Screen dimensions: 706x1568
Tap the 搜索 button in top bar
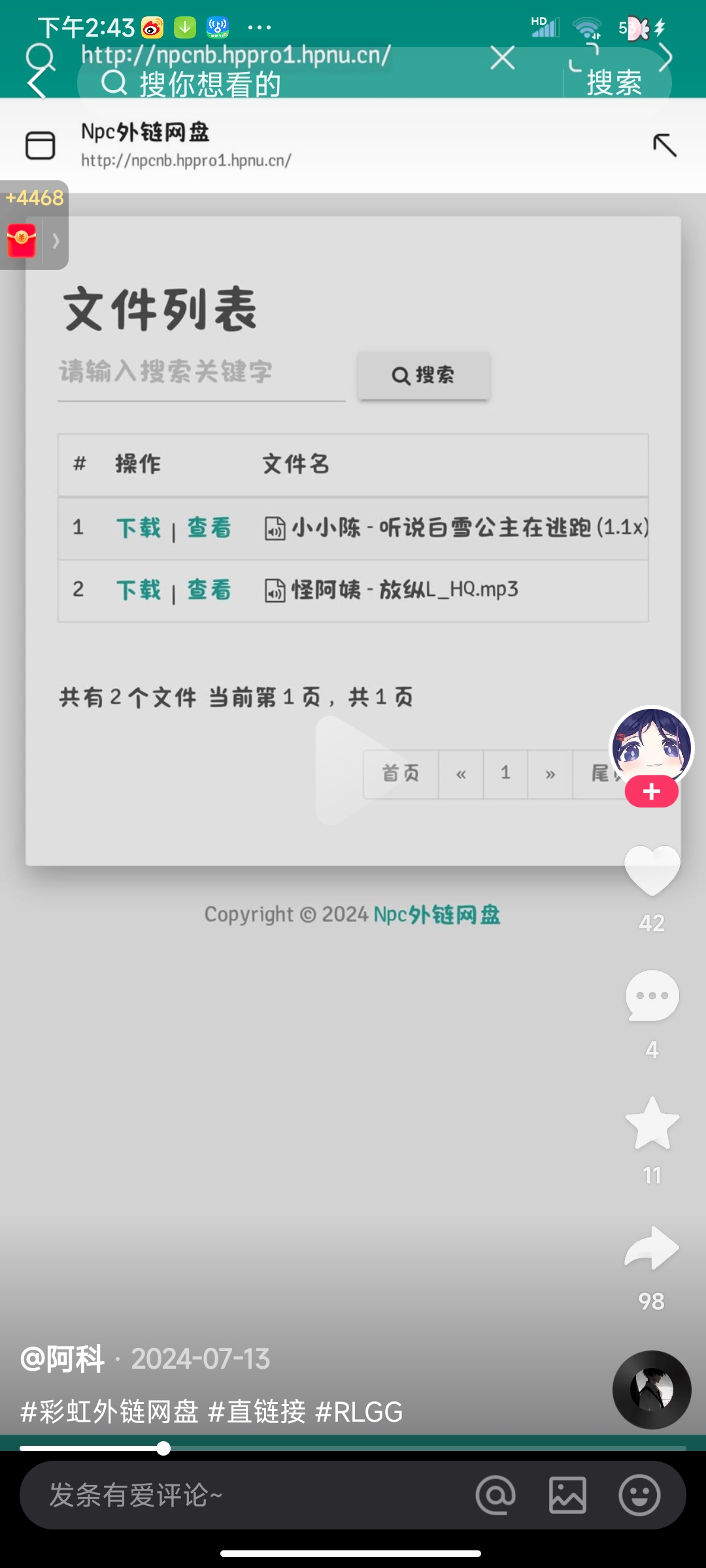[613, 83]
